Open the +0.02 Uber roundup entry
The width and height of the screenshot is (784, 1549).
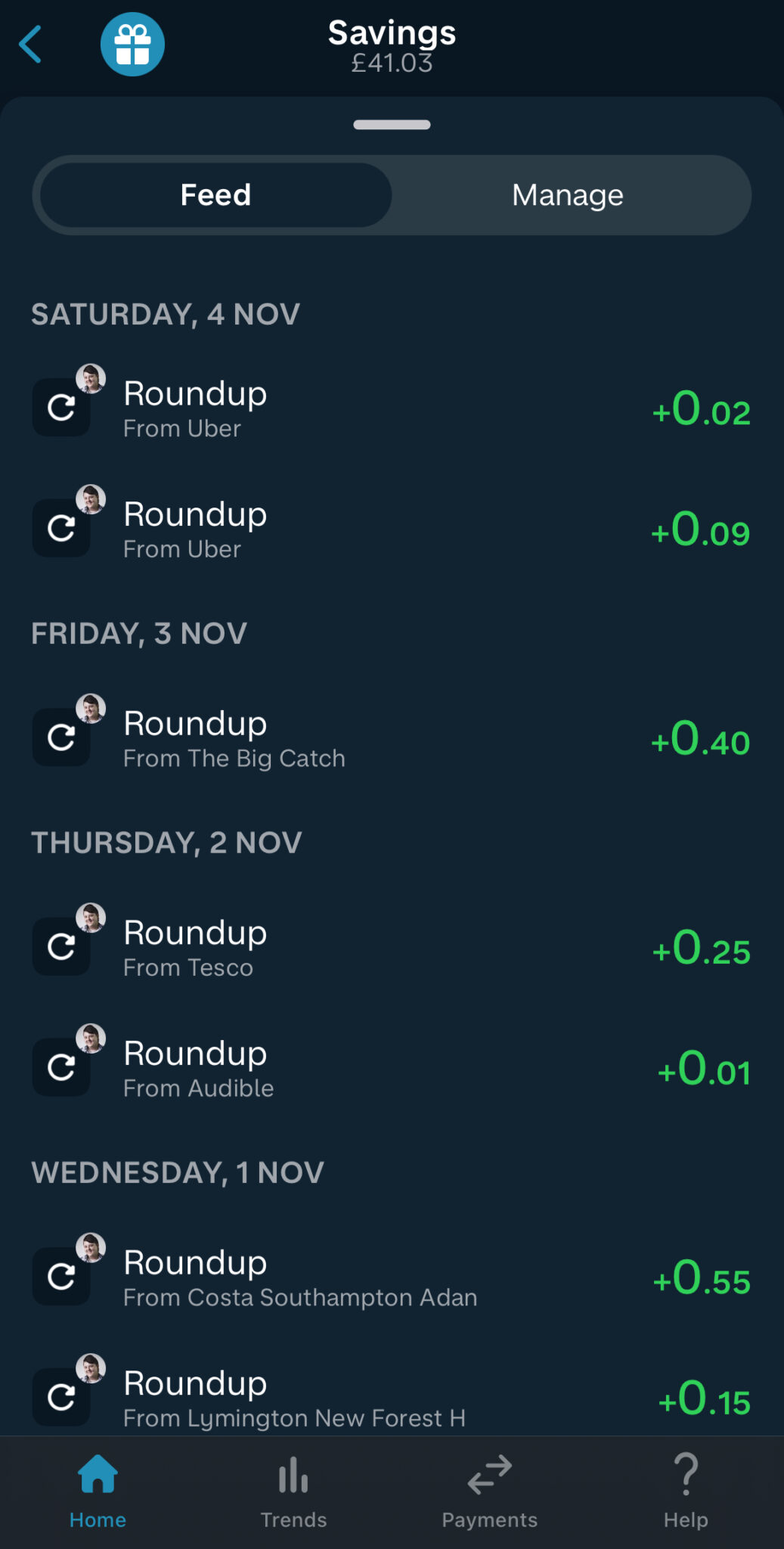coord(392,408)
